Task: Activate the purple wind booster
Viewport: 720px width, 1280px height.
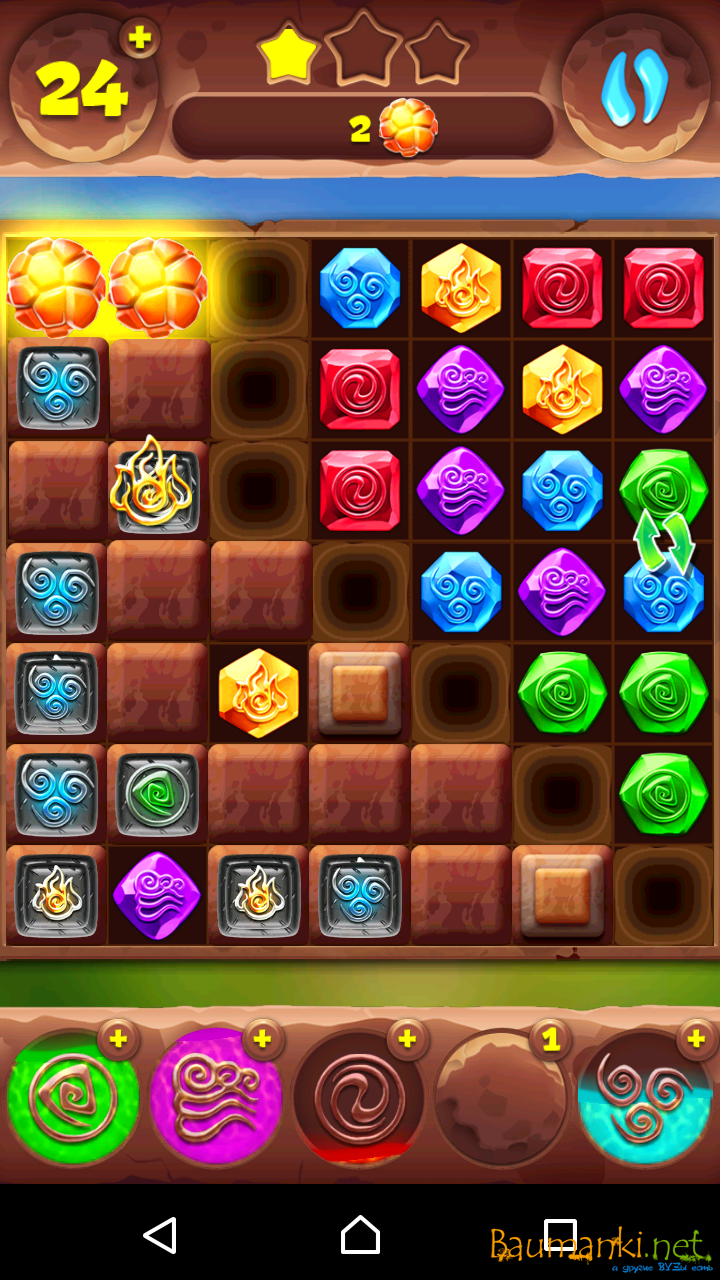Action: pyautogui.click(x=216, y=1098)
